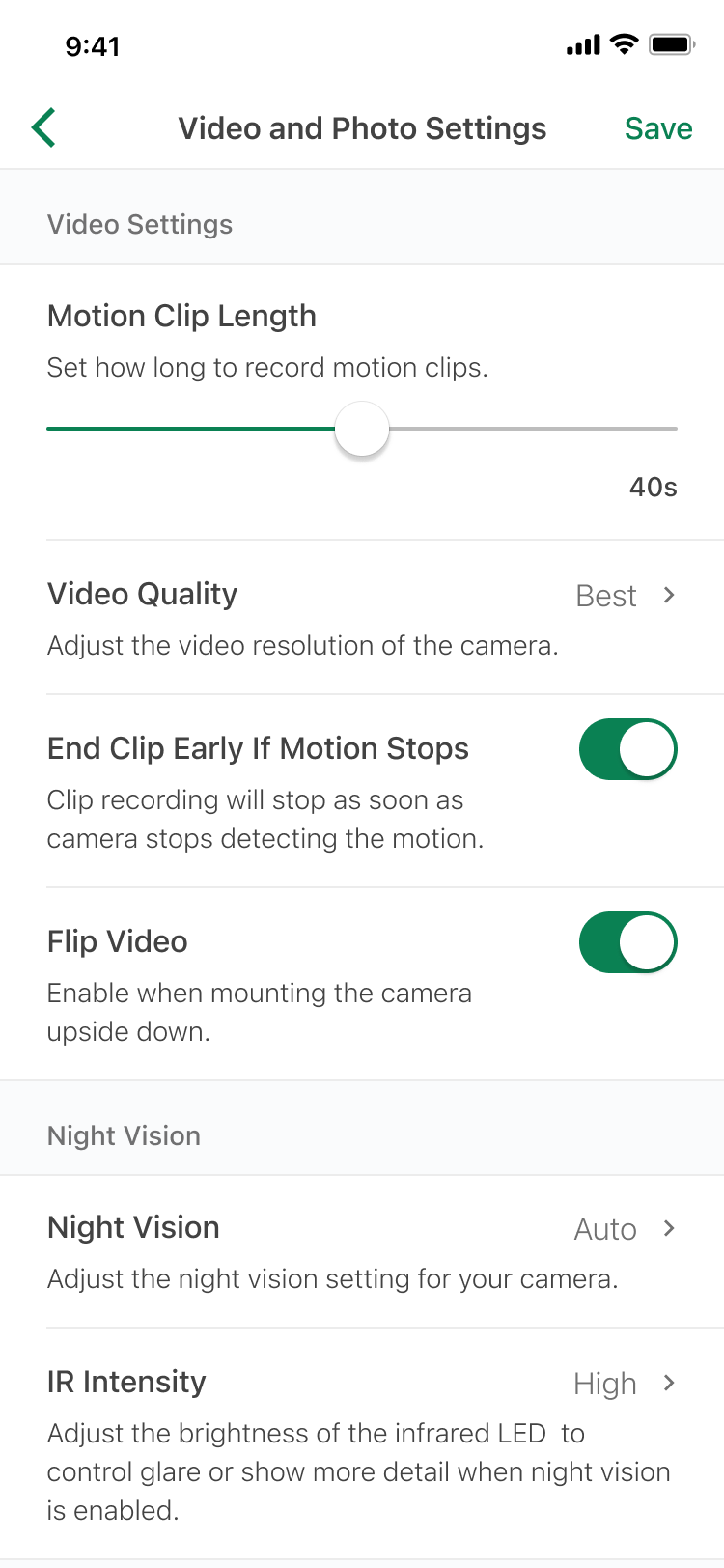This screenshot has height=1568, width=724.
Task: Tap the High value next to IR Intensity
Action: click(604, 1384)
